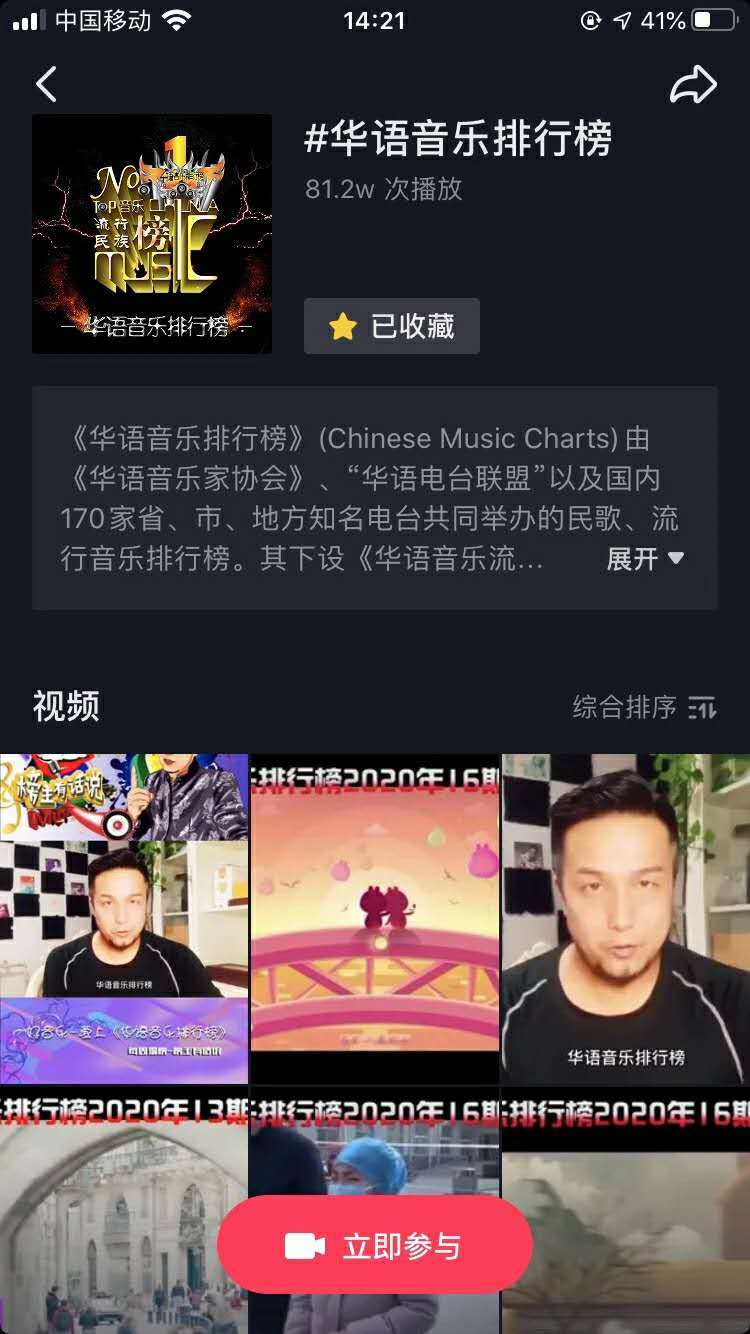Share the 华语音乐排行榜 topic
The image size is (750, 1334).
[693, 85]
